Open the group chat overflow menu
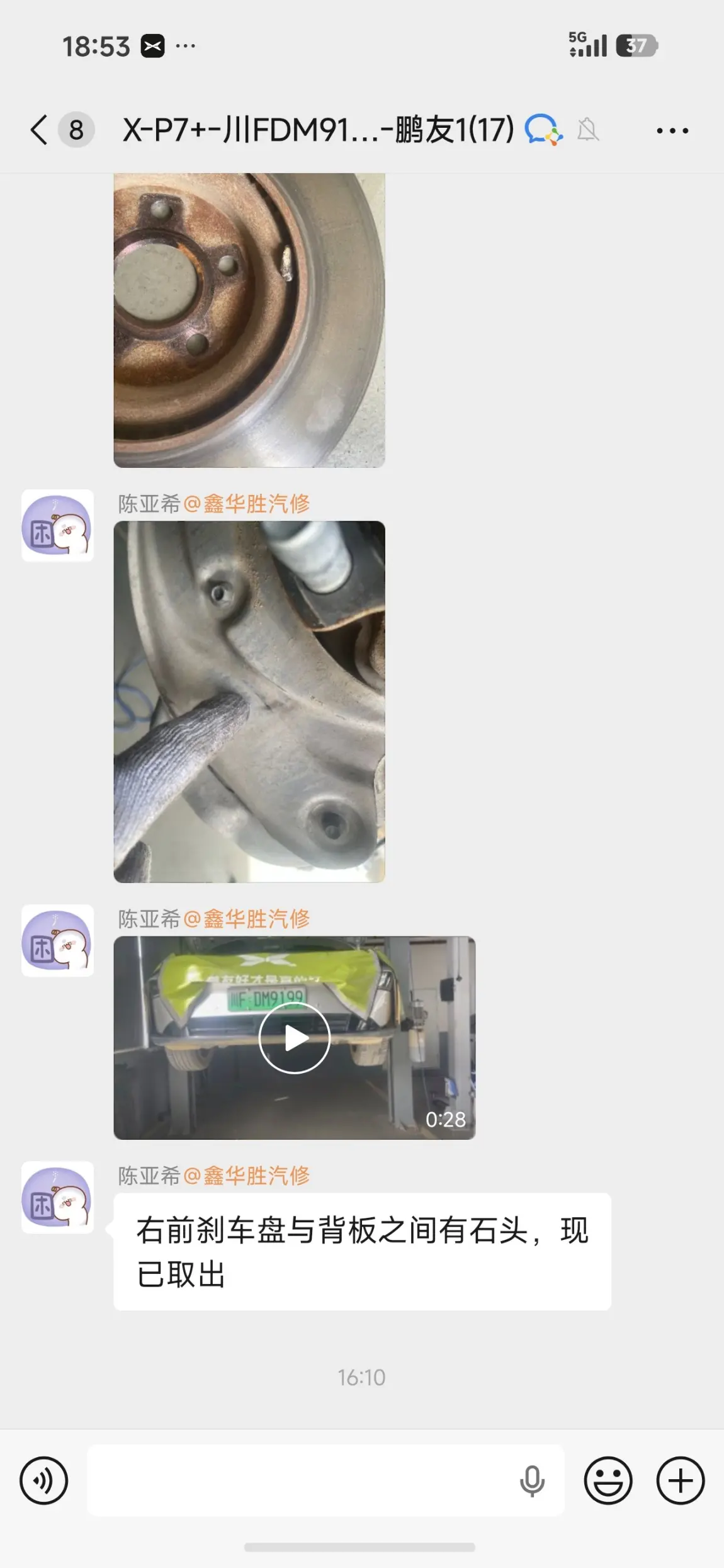This screenshot has width=724, height=1568. click(x=672, y=130)
